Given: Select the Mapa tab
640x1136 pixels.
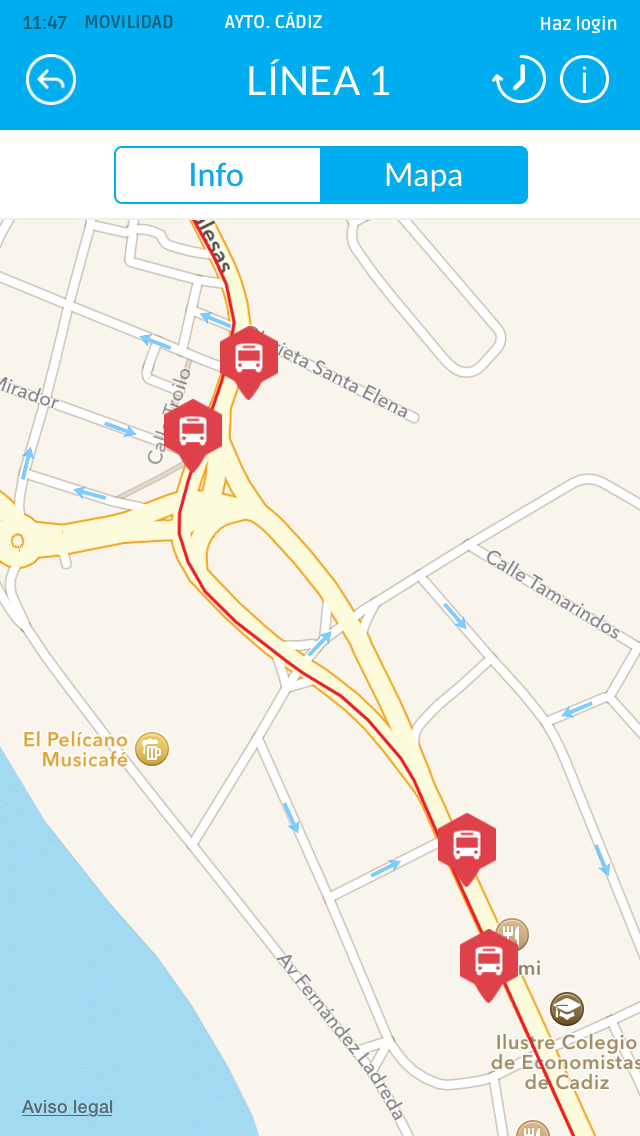Looking at the screenshot, I should click(424, 175).
